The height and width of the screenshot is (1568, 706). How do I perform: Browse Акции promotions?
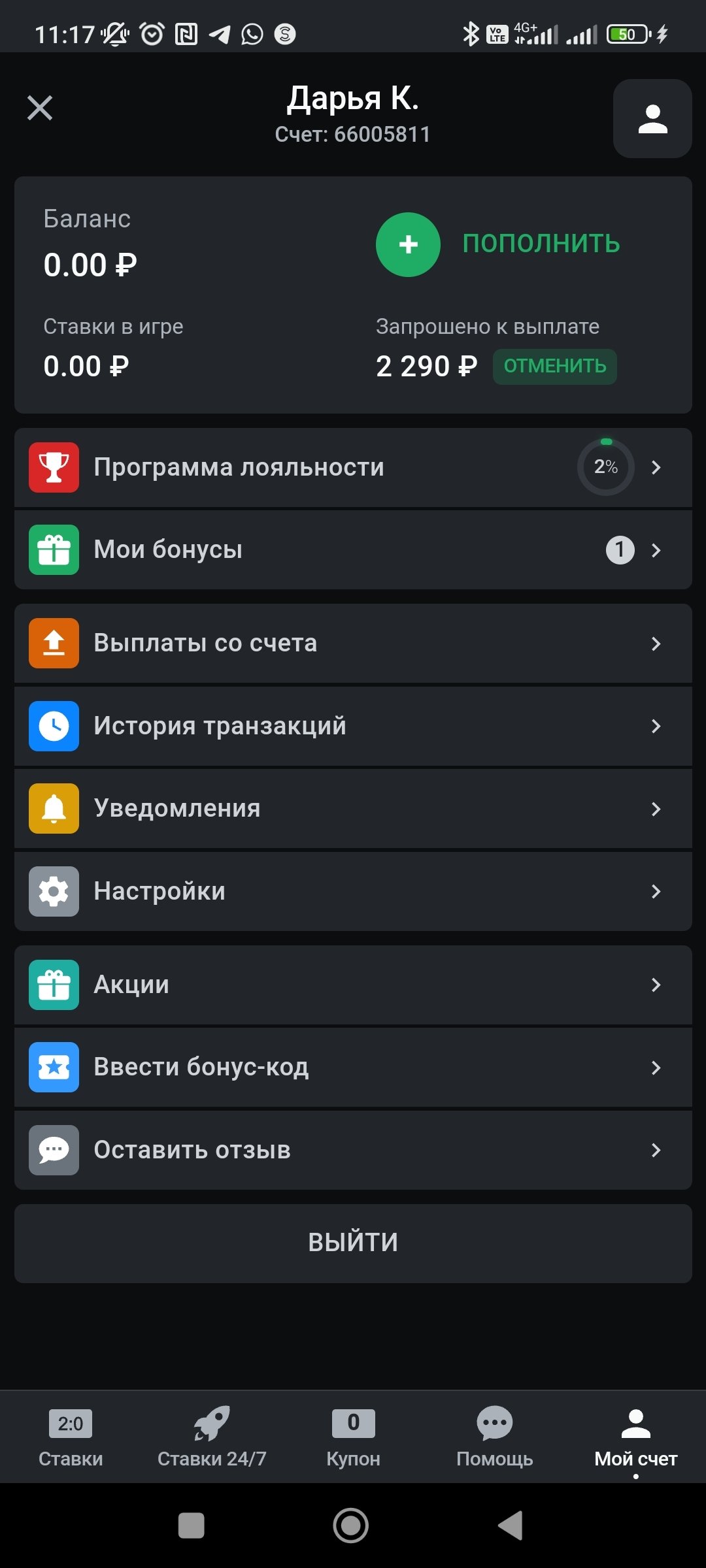(x=353, y=985)
